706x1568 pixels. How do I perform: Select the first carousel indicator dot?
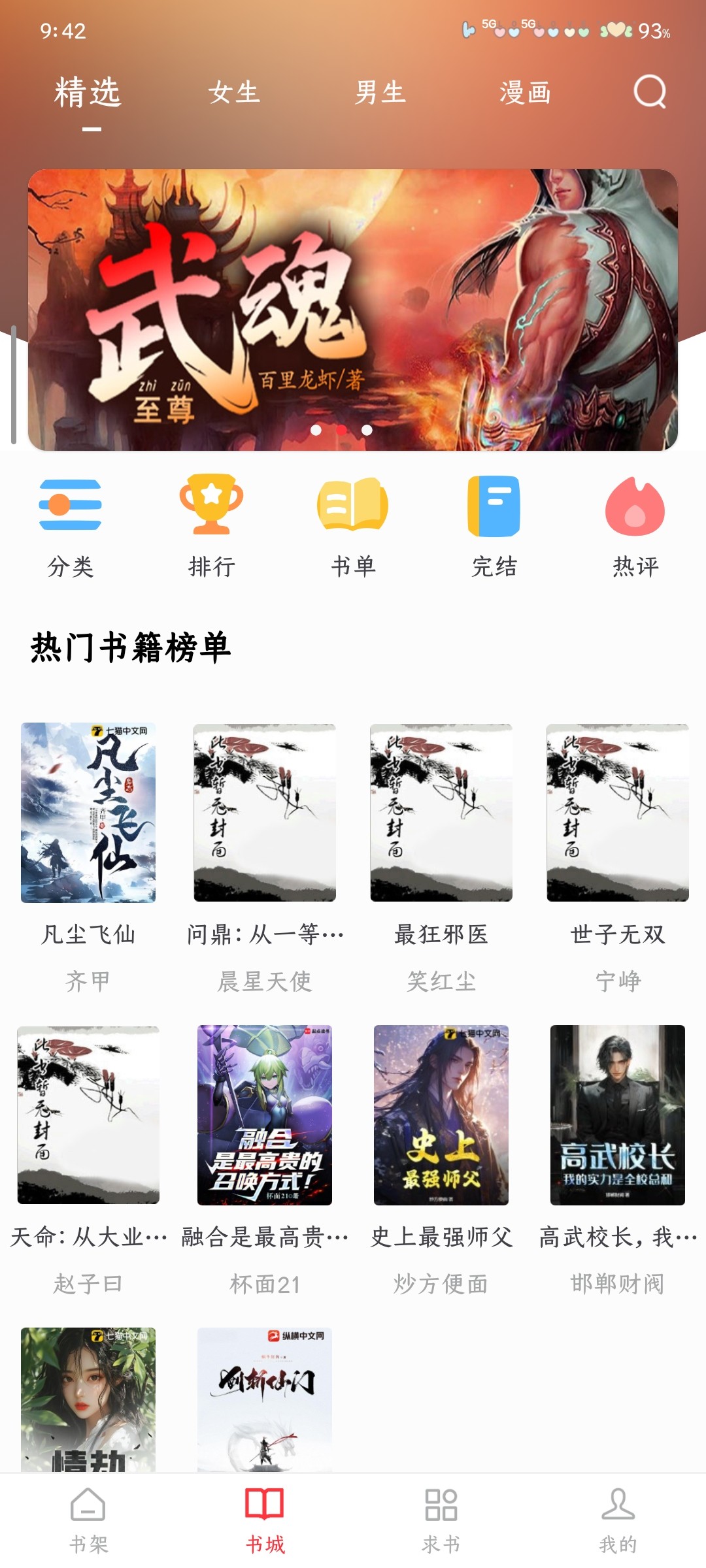point(317,431)
